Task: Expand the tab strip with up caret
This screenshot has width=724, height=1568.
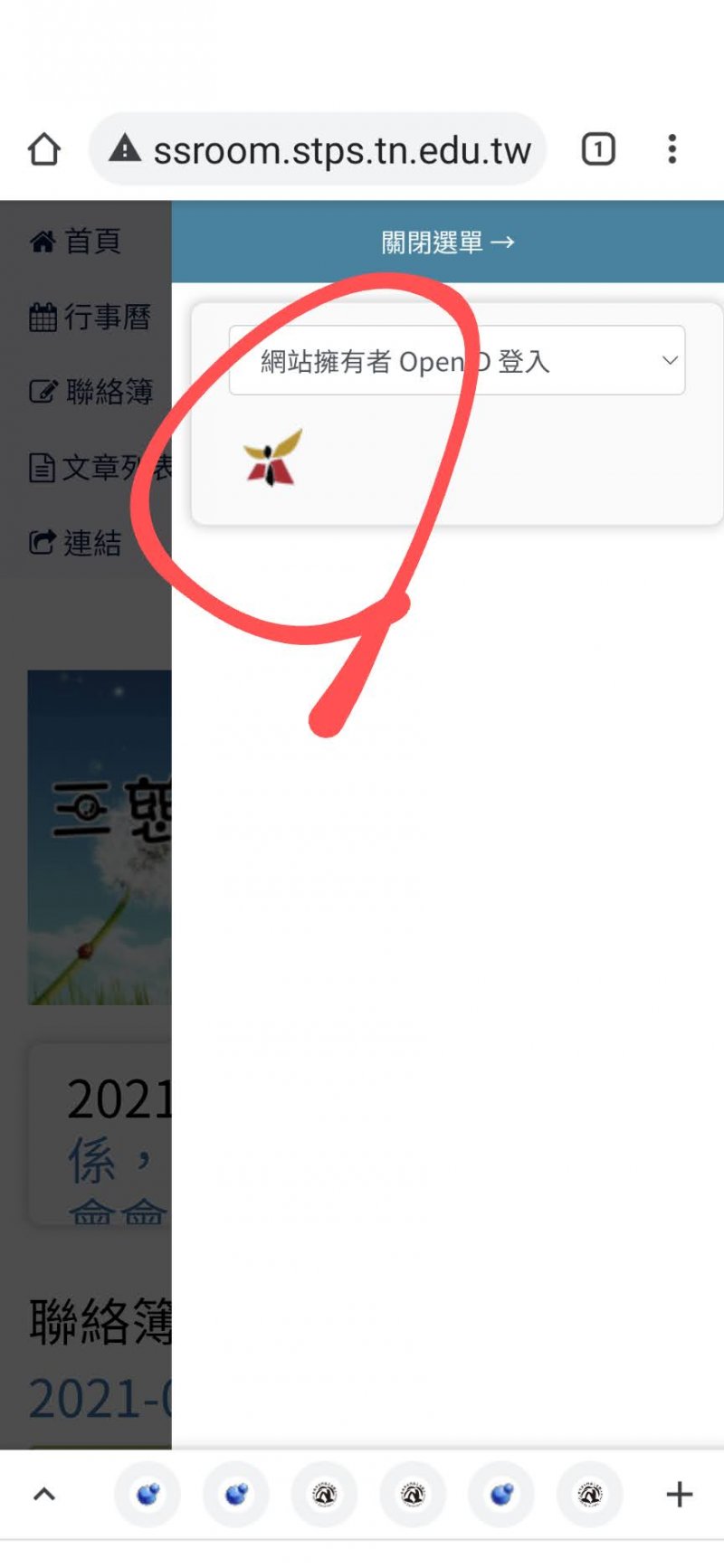Action: [44, 1494]
